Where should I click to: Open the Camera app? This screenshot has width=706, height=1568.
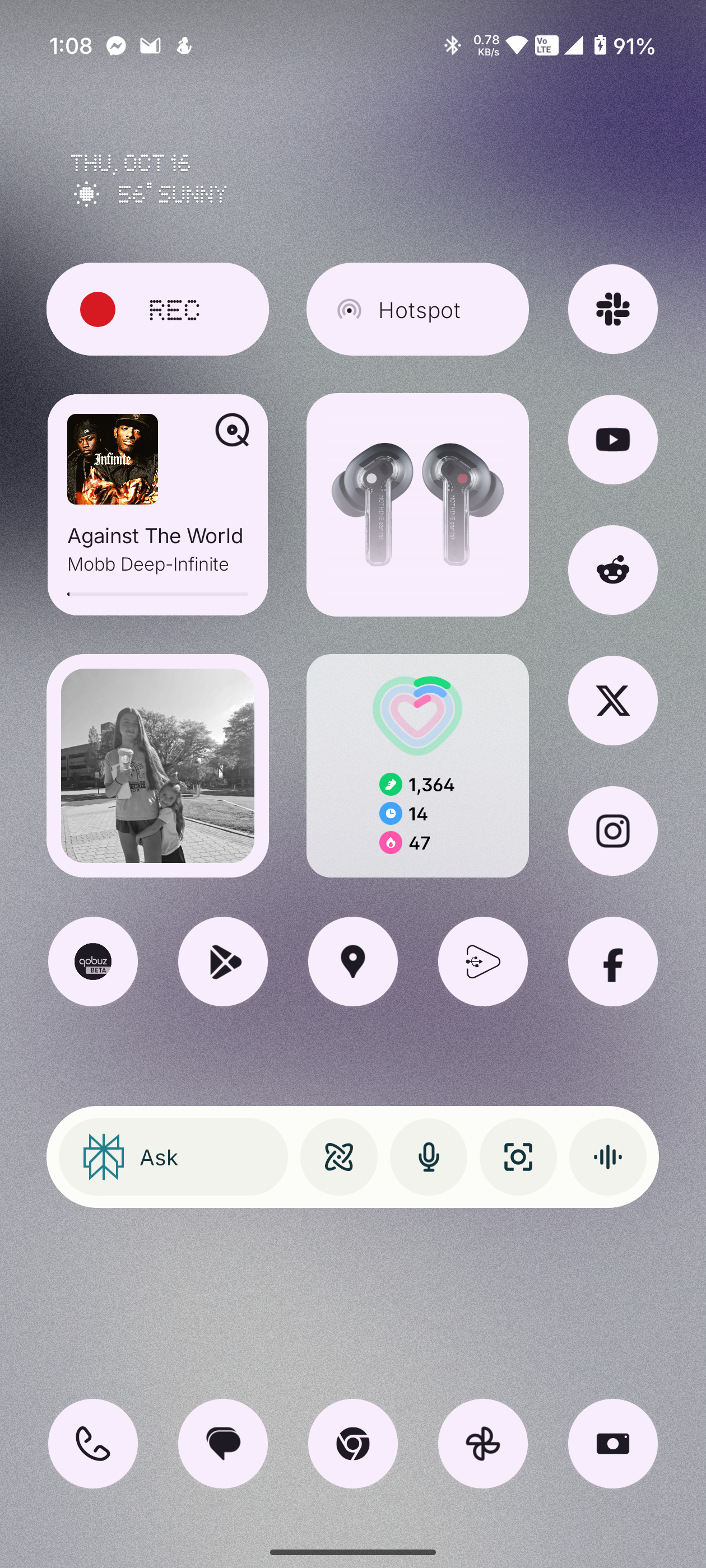(x=612, y=1444)
